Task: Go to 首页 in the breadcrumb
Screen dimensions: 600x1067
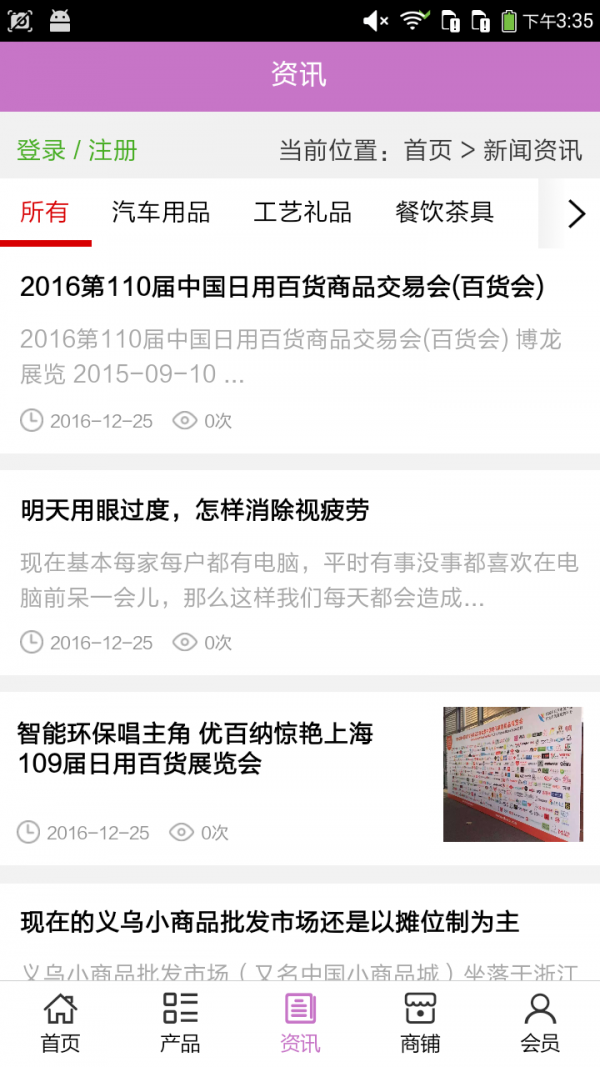Action: (427, 151)
